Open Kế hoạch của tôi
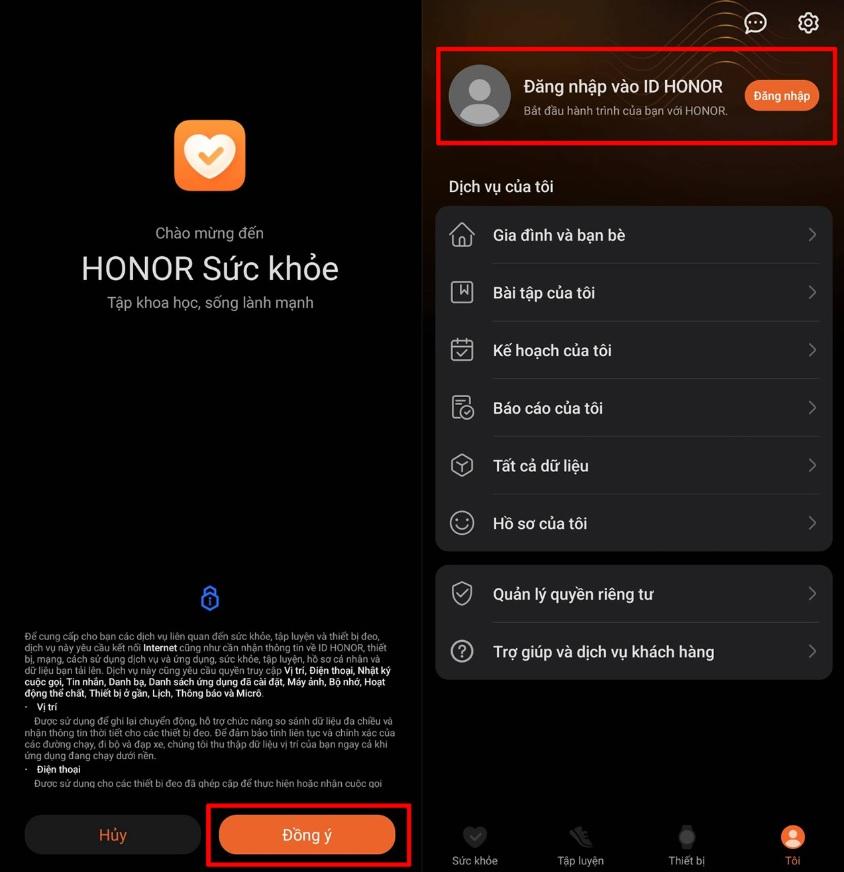 633,351
